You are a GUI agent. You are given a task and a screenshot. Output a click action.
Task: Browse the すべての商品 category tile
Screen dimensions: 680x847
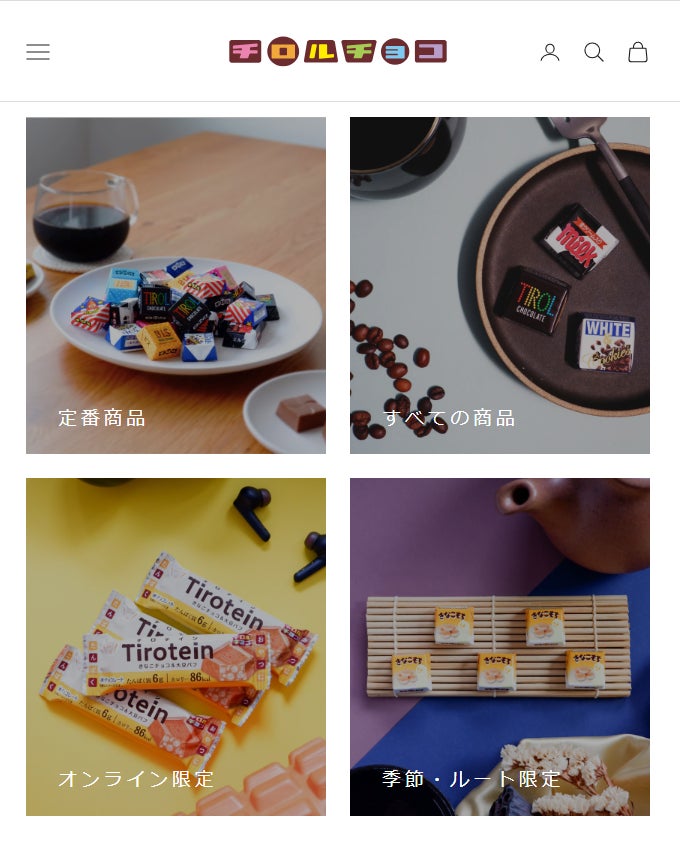point(500,285)
